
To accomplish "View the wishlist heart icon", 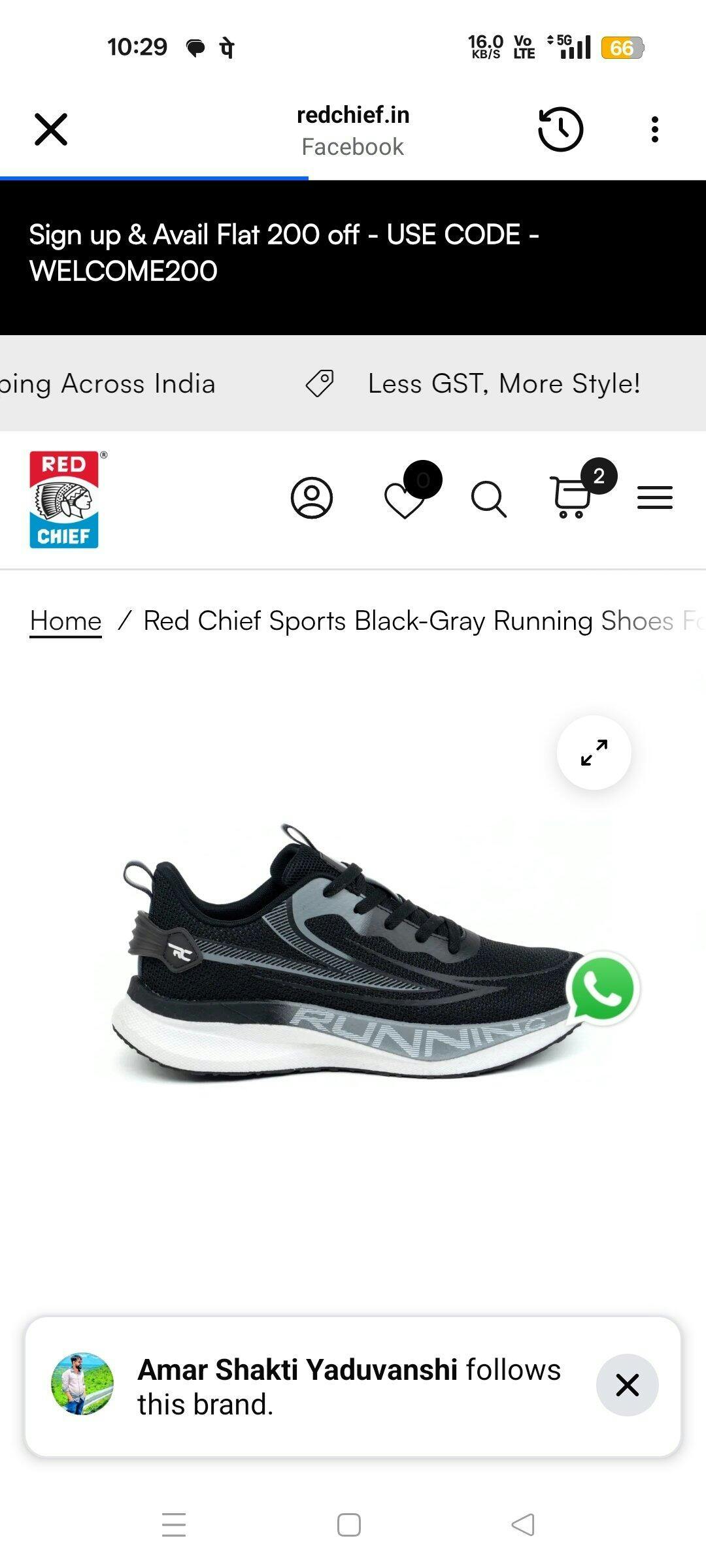I will coord(405,500).
